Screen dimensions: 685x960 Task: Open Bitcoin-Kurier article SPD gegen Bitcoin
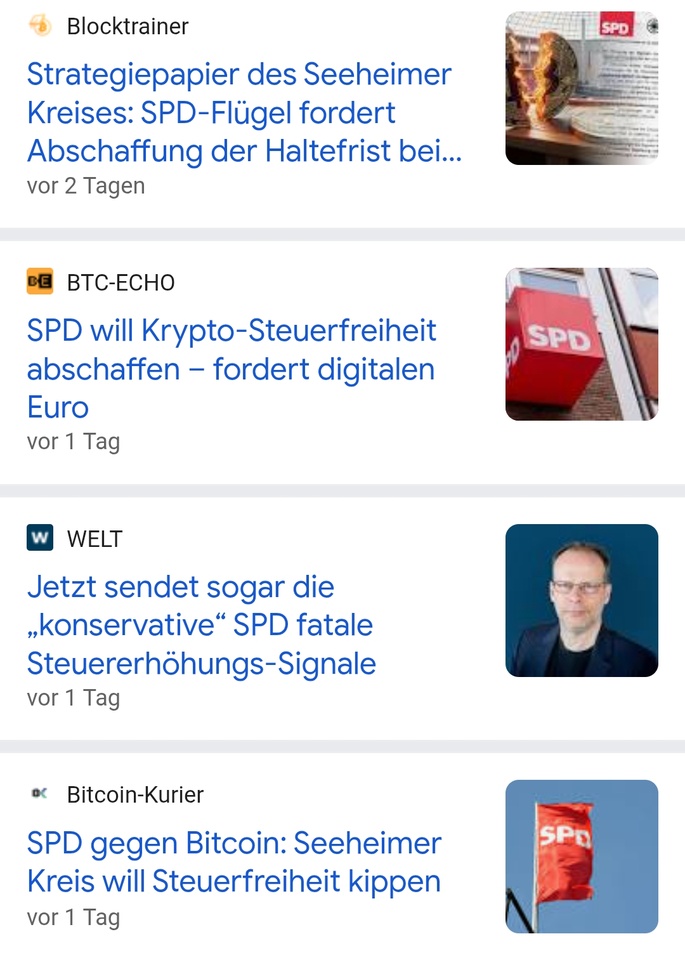coord(234,862)
